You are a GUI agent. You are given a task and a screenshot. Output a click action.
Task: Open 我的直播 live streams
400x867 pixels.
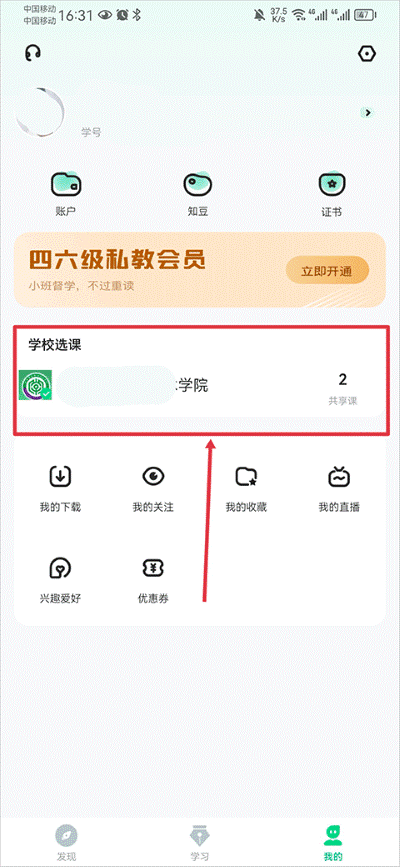point(339,489)
